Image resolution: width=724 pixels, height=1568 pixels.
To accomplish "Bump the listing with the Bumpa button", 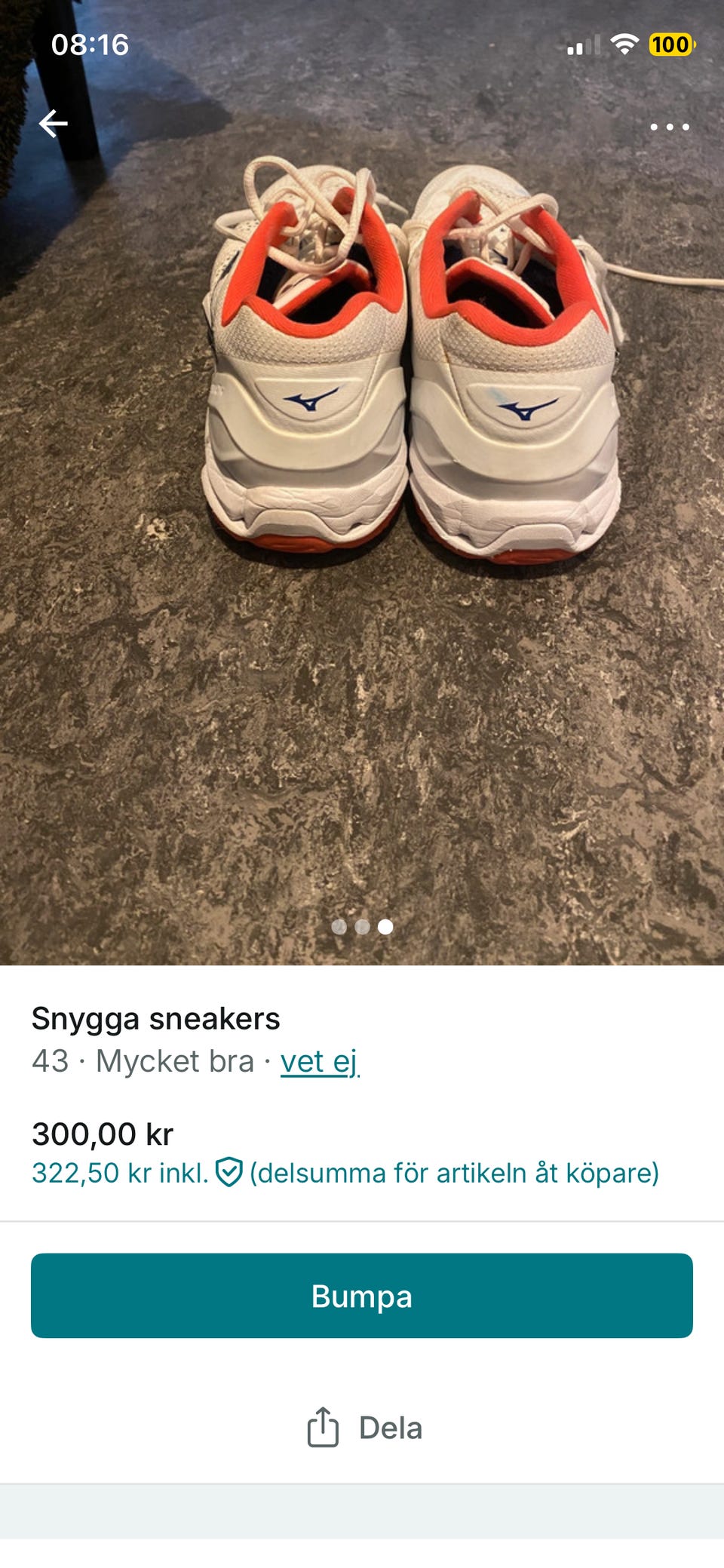I will point(362,1296).
